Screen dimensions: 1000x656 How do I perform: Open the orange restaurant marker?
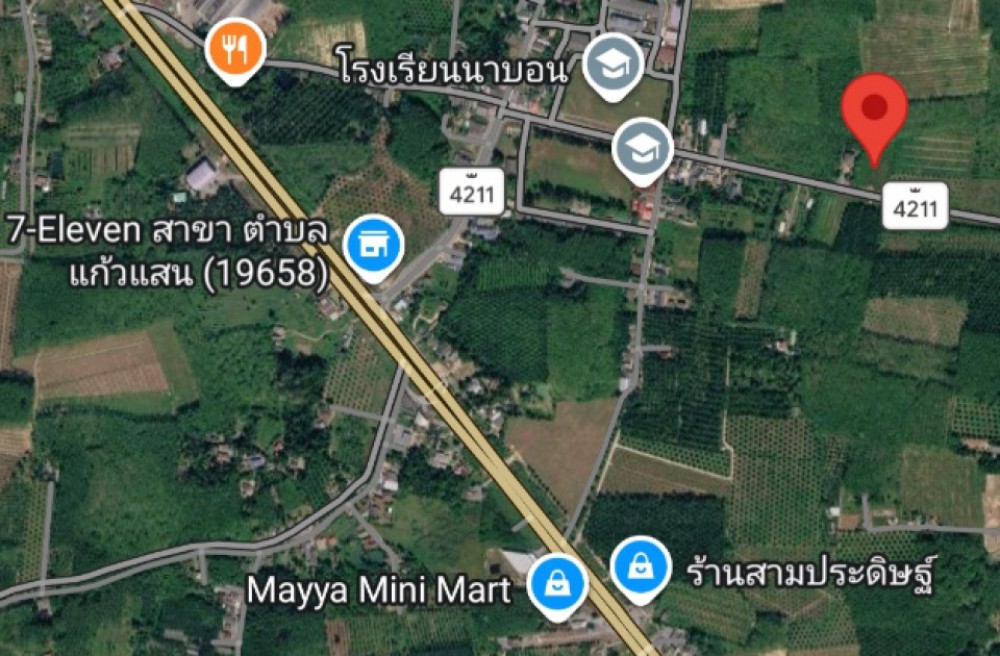(235, 50)
